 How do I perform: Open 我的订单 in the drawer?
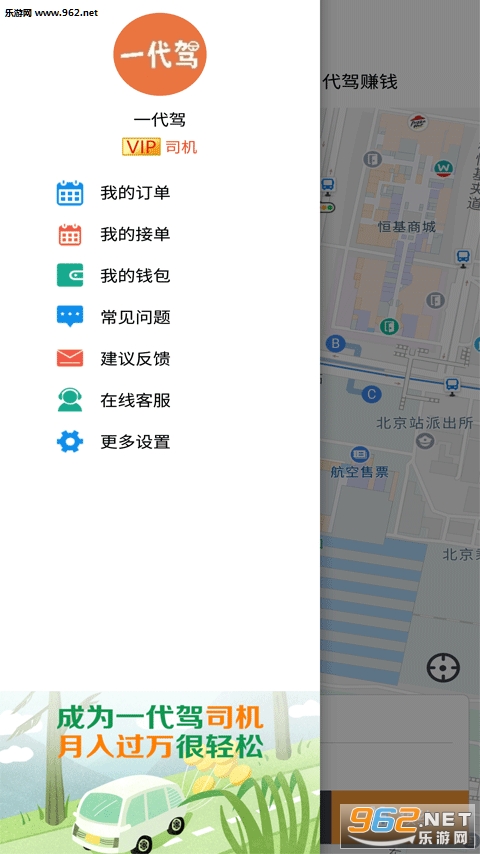(160, 193)
